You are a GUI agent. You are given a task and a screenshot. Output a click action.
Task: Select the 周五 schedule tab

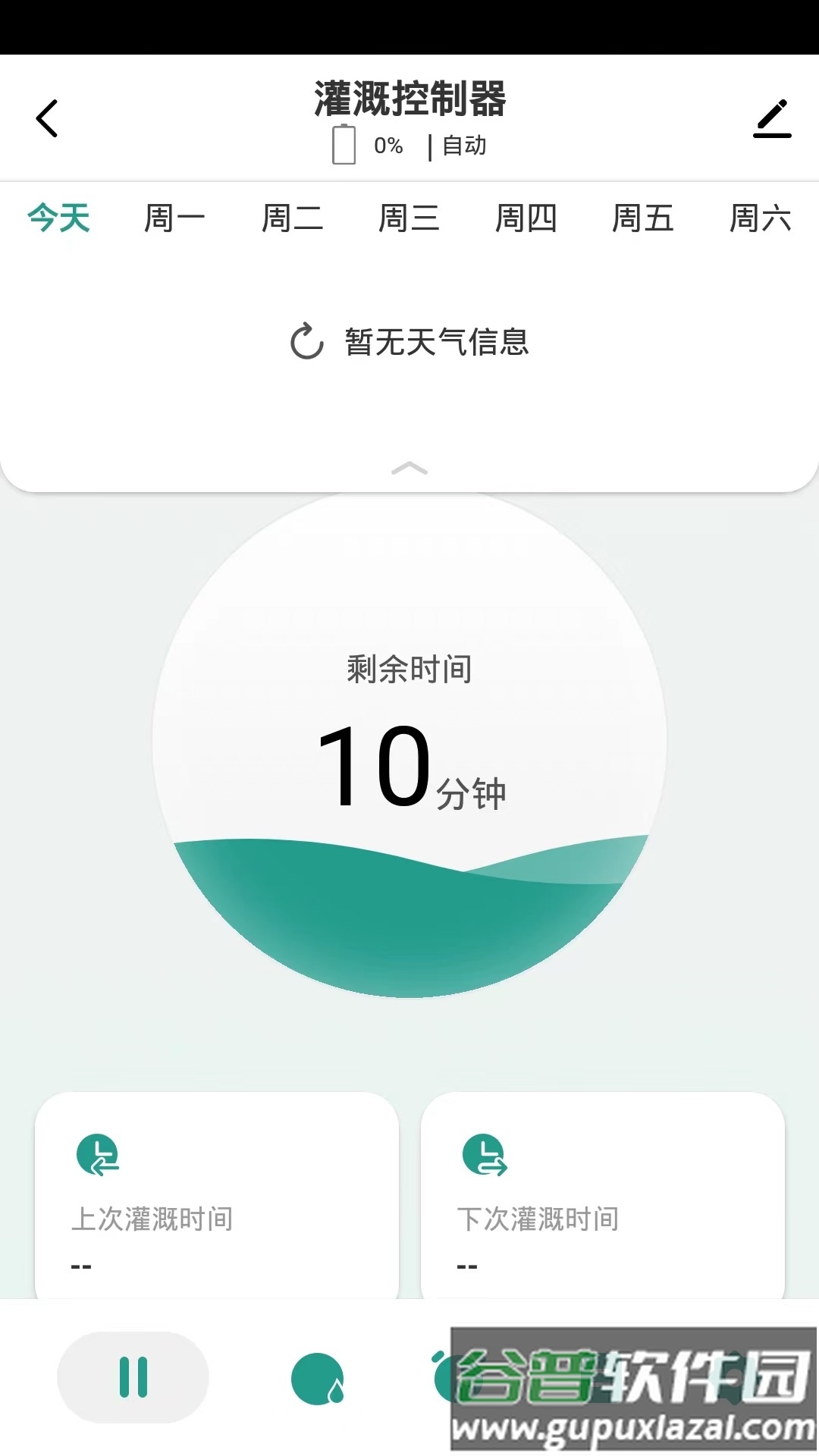point(643,219)
